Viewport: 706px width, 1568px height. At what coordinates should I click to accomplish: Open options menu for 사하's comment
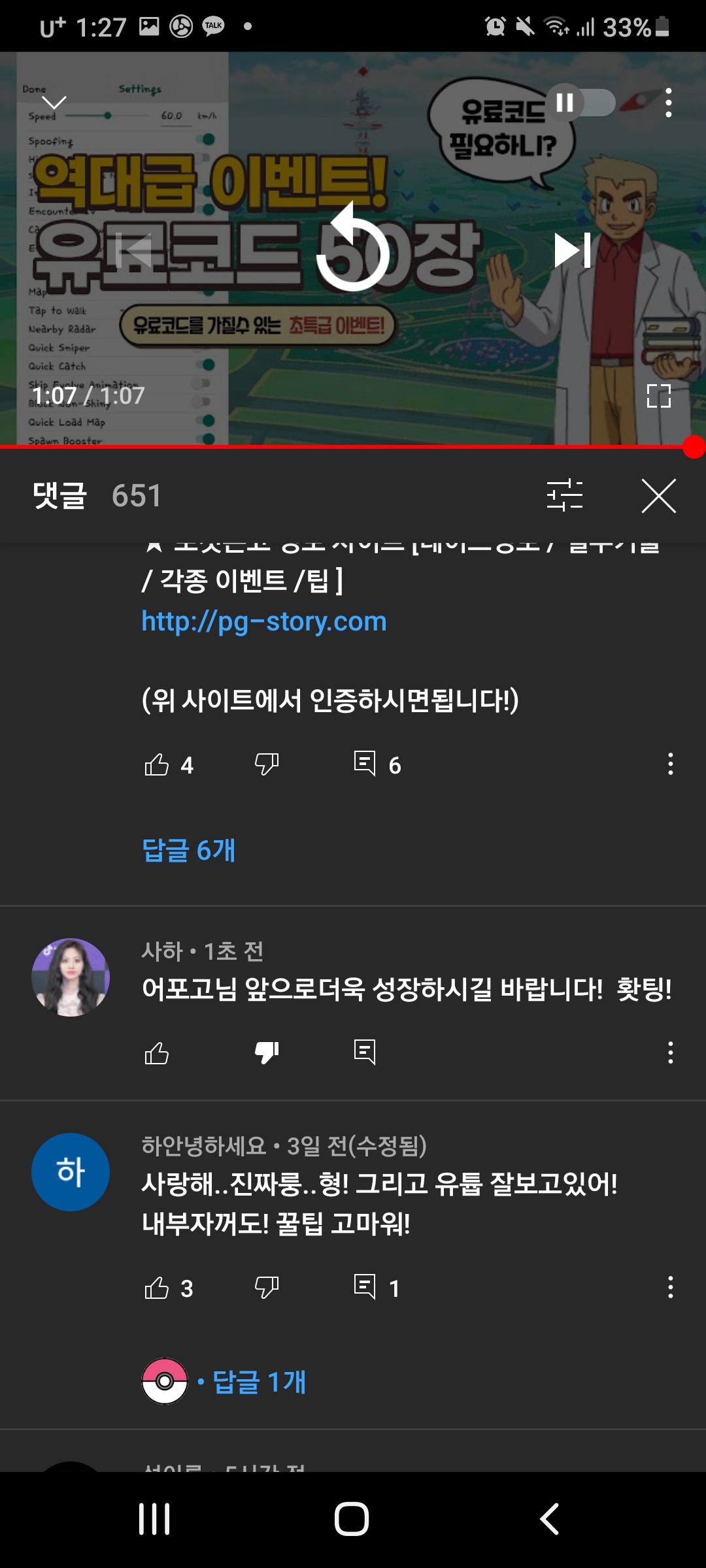[670, 1053]
